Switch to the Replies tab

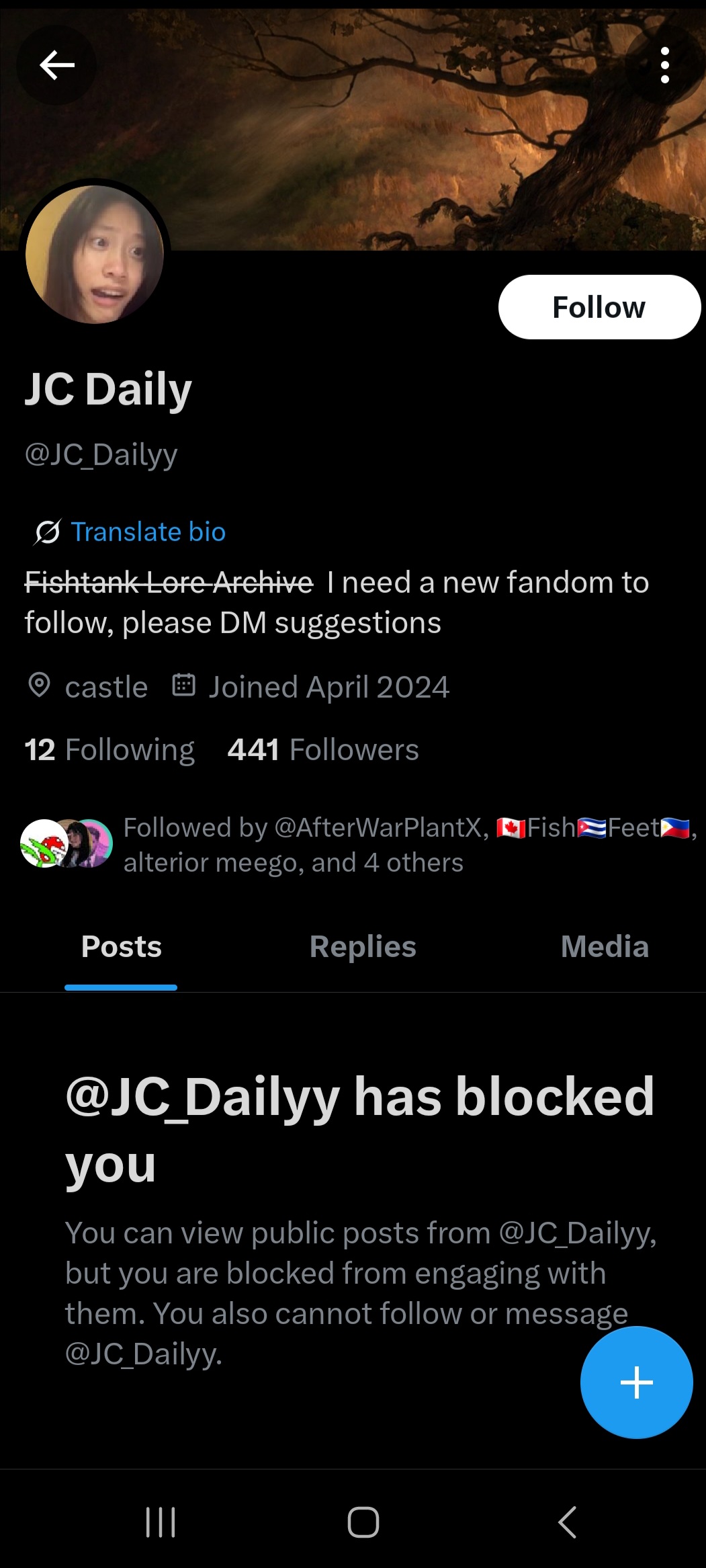(363, 946)
